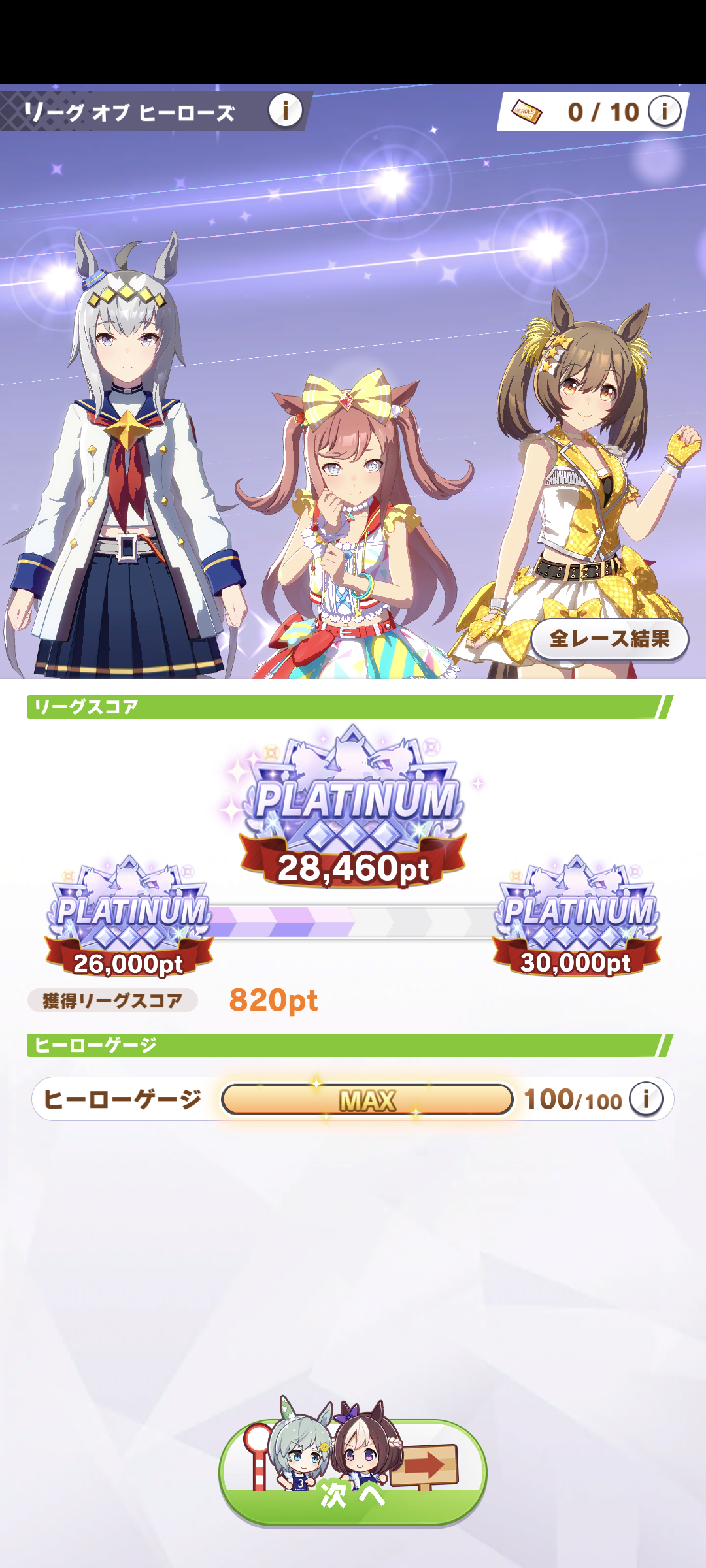Screen dimensions: 706x1568
Task: Open info beside リーグ オブ ヒーローズ title
Action: (x=286, y=110)
